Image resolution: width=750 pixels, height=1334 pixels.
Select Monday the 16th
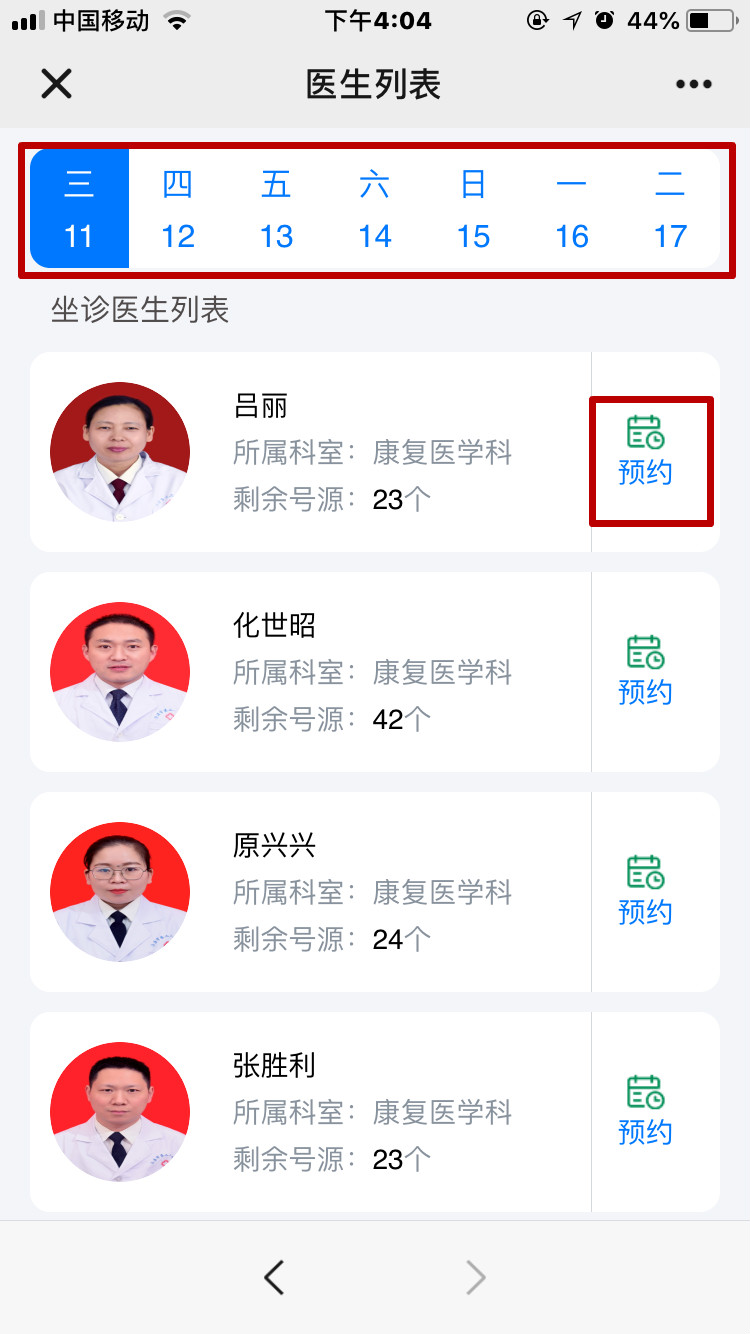click(572, 209)
